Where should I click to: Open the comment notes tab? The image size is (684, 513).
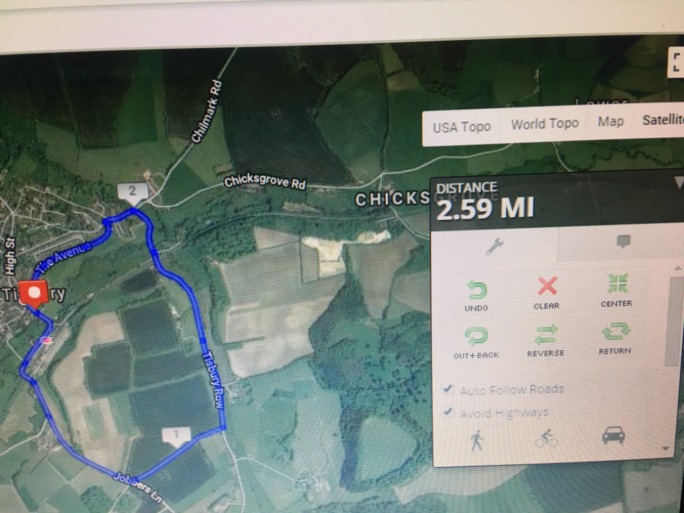pyautogui.click(x=623, y=242)
